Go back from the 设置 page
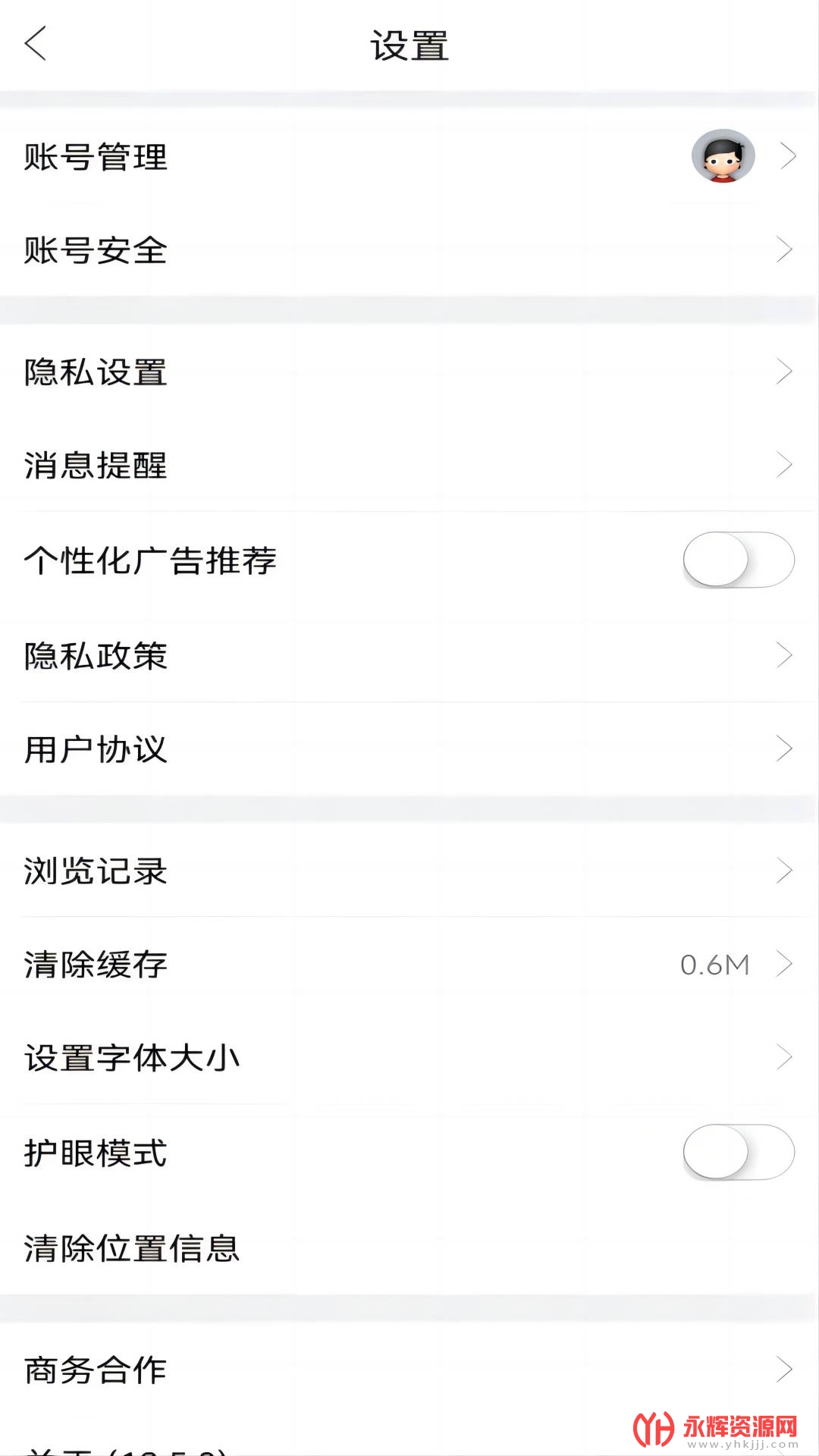 tap(36, 43)
